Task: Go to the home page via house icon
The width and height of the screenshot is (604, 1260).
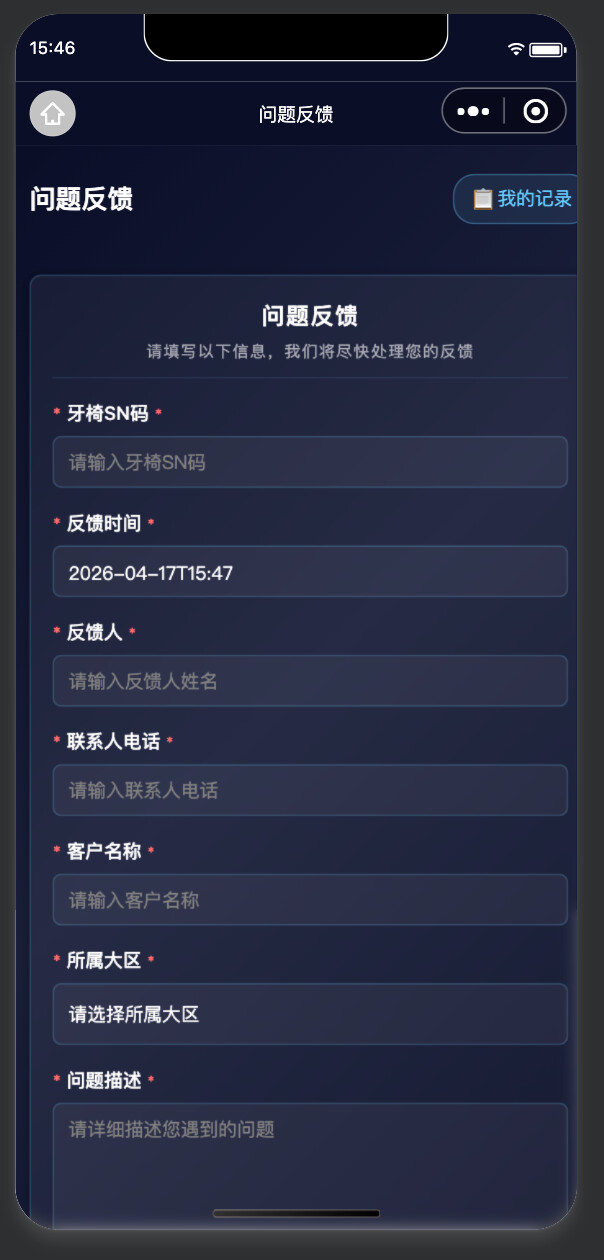Action: pos(52,113)
